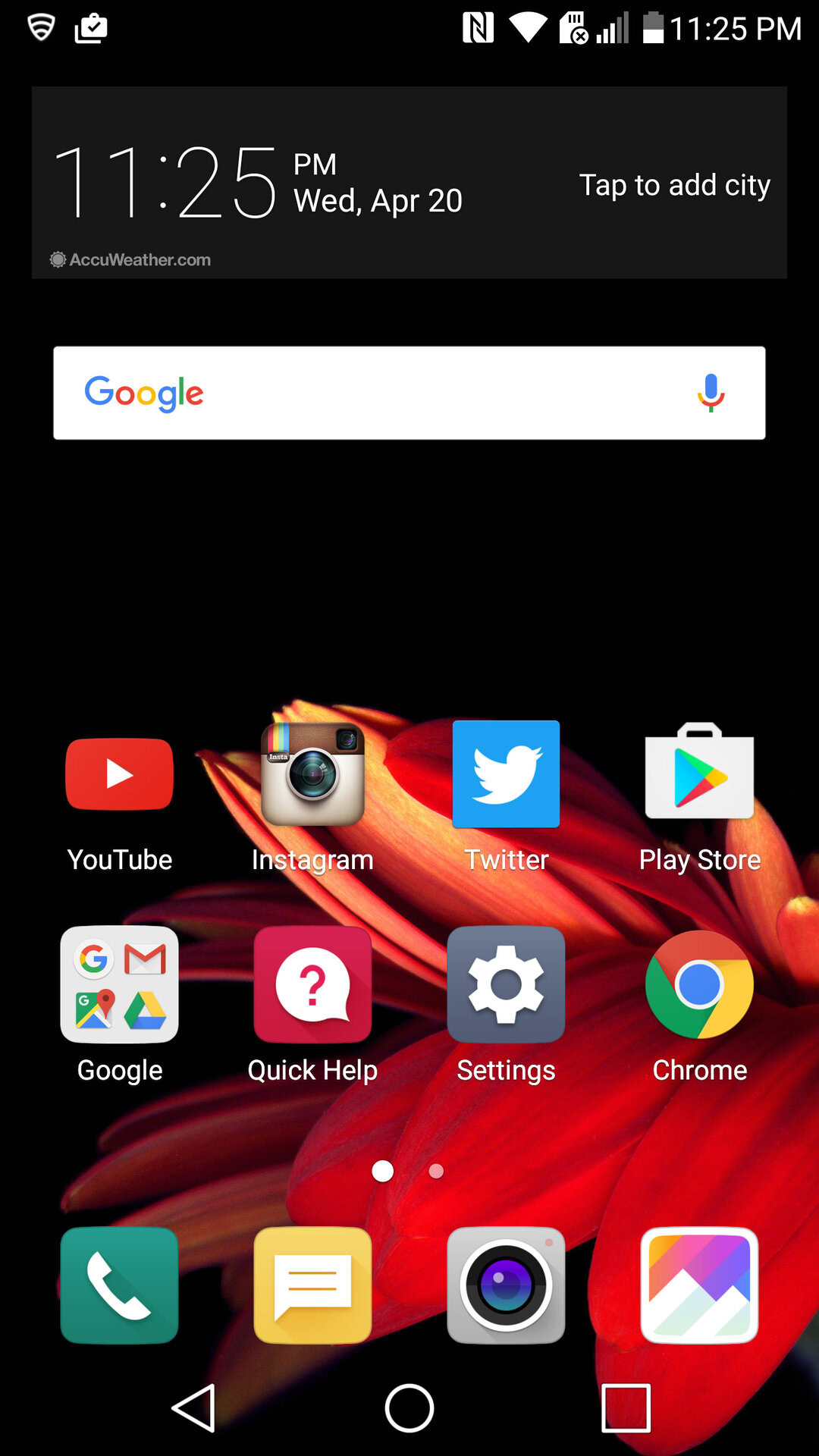
Task: Launch the Play Store
Action: [699, 775]
